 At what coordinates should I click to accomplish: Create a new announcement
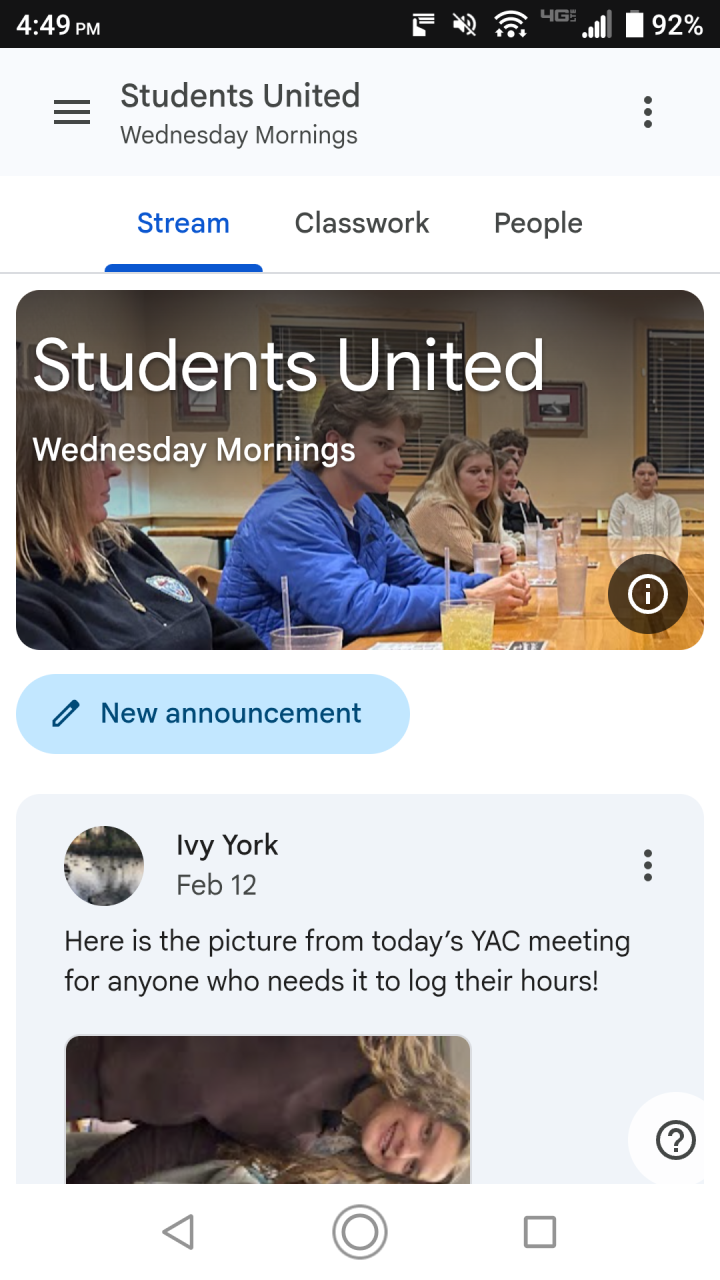click(213, 714)
